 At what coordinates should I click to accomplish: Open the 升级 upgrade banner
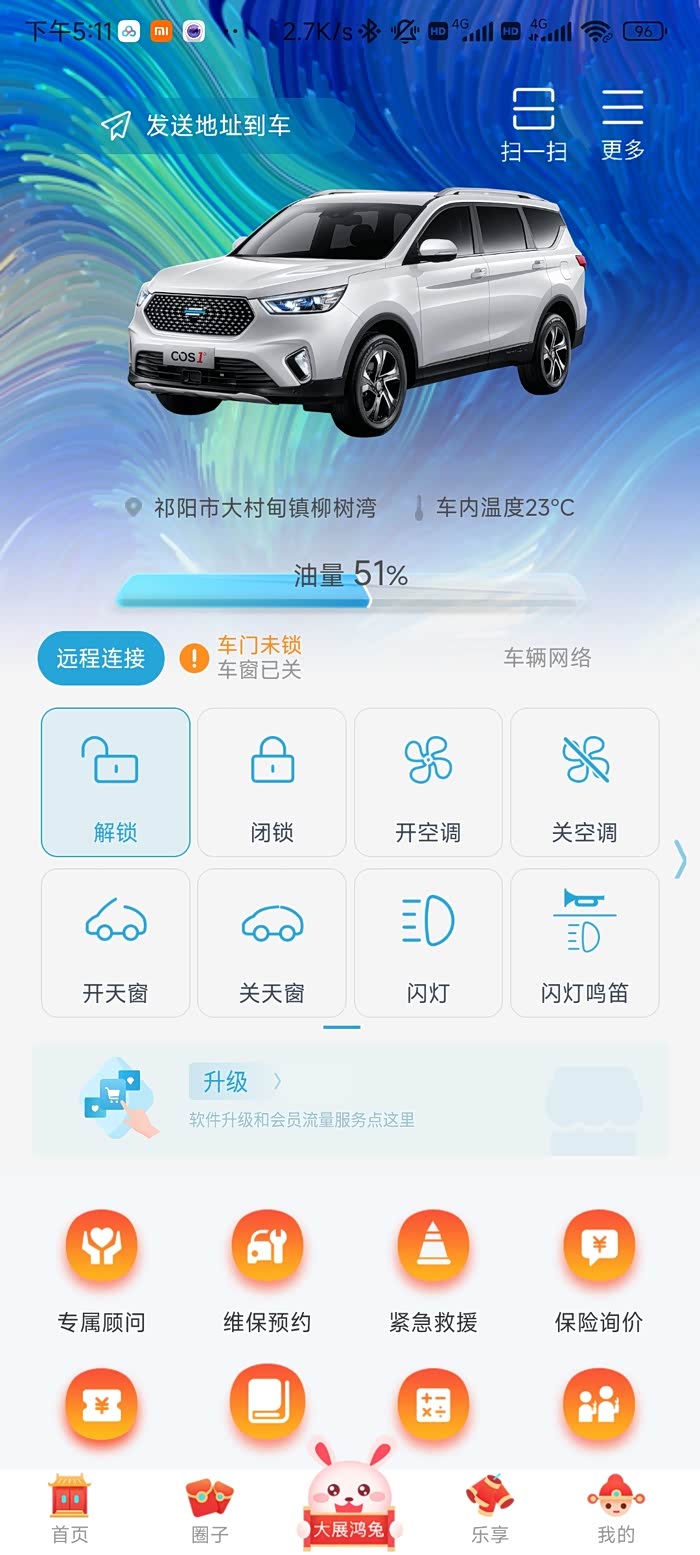click(350, 1100)
